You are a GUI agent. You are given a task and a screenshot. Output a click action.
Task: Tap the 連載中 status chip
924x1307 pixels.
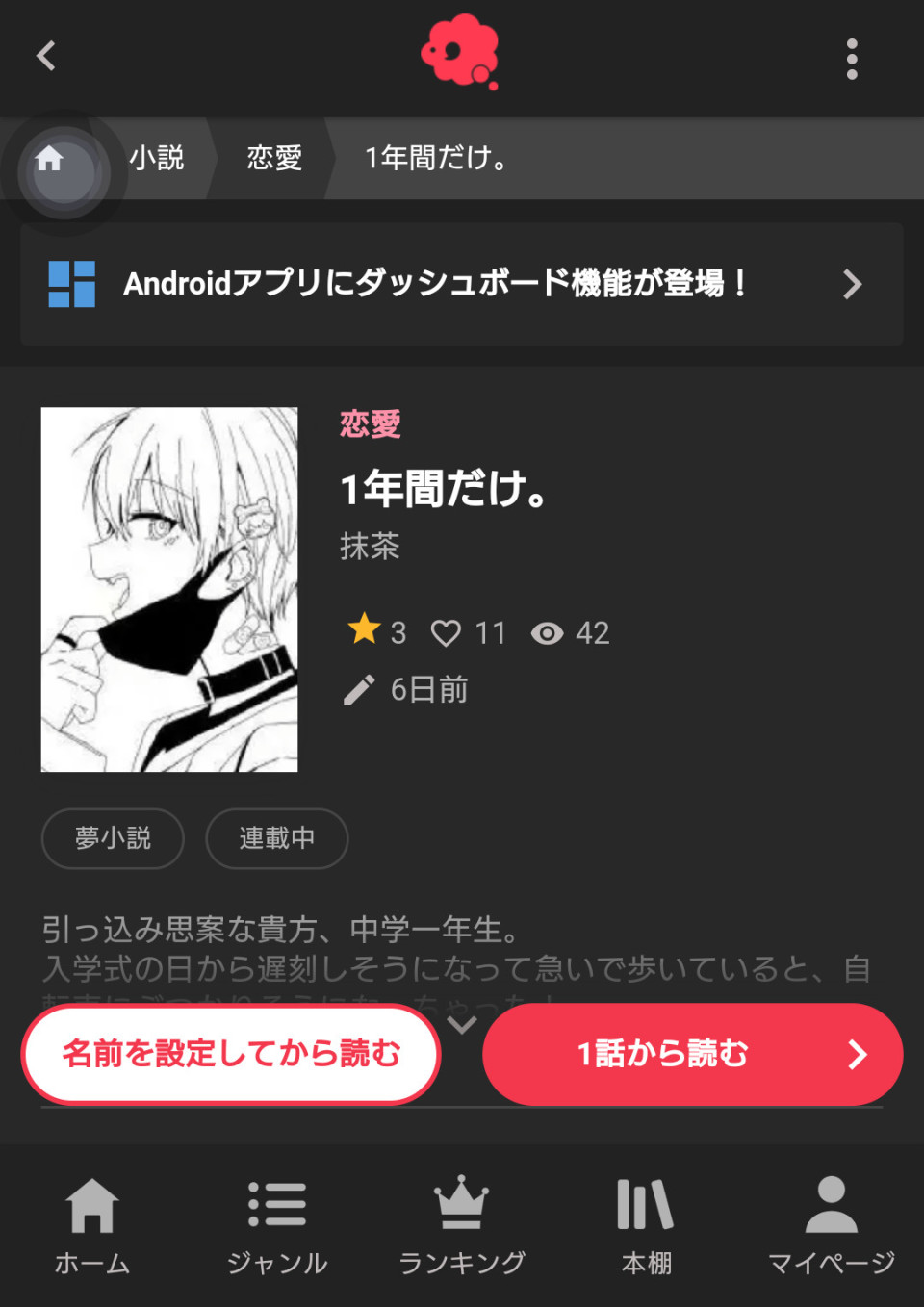pyautogui.click(x=276, y=838)
